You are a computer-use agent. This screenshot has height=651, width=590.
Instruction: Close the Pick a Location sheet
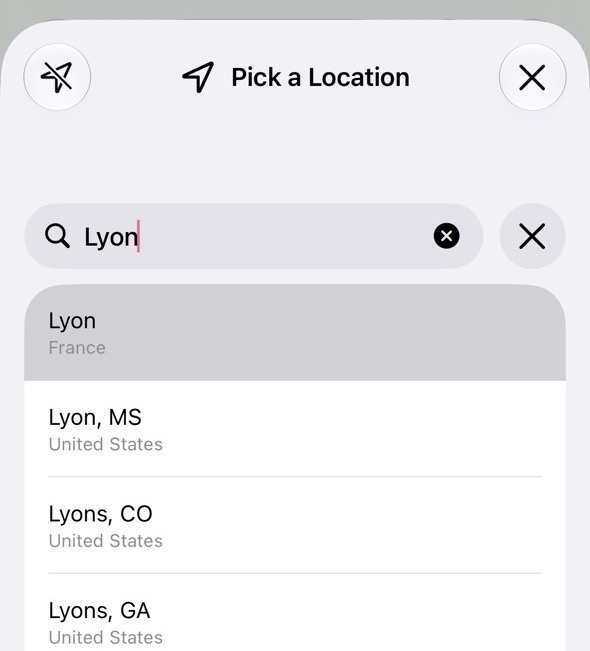pos(532,77)
